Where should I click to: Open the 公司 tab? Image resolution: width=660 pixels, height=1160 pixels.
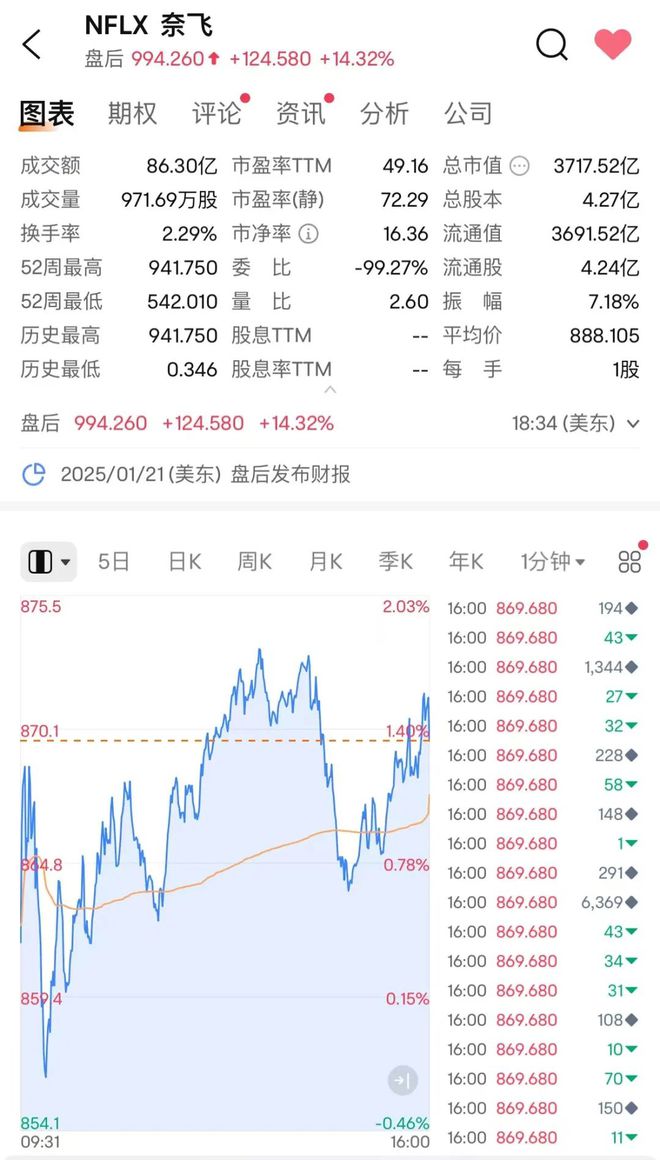click(x=468, y=113)
